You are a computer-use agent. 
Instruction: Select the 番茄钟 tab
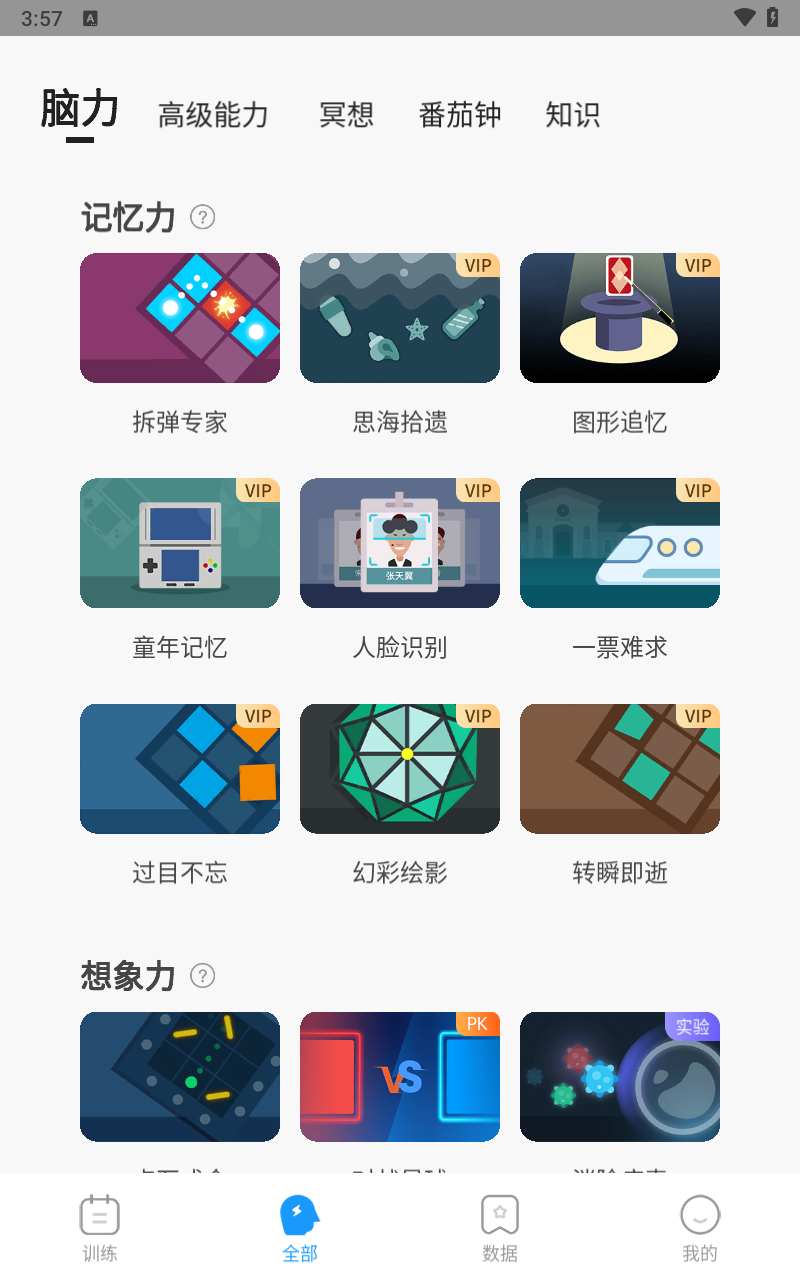(459, 115)
